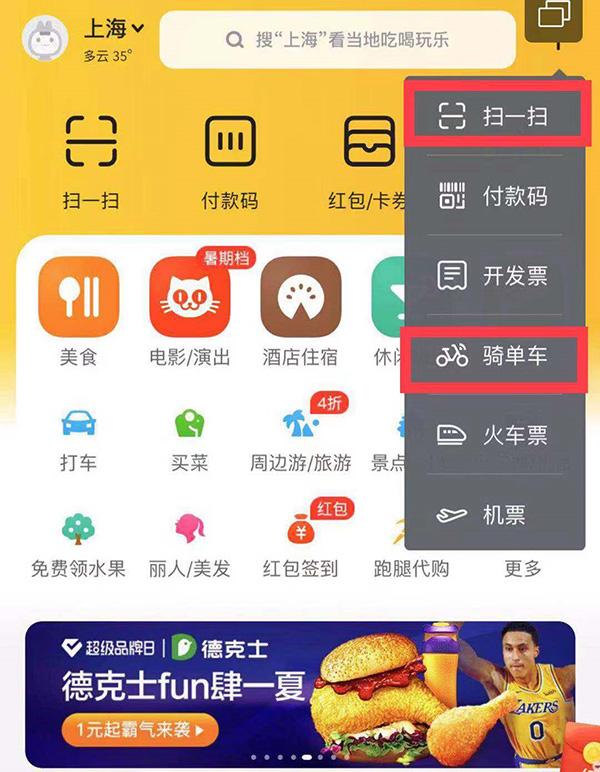Open 电影/演出 category

point(189,312)
